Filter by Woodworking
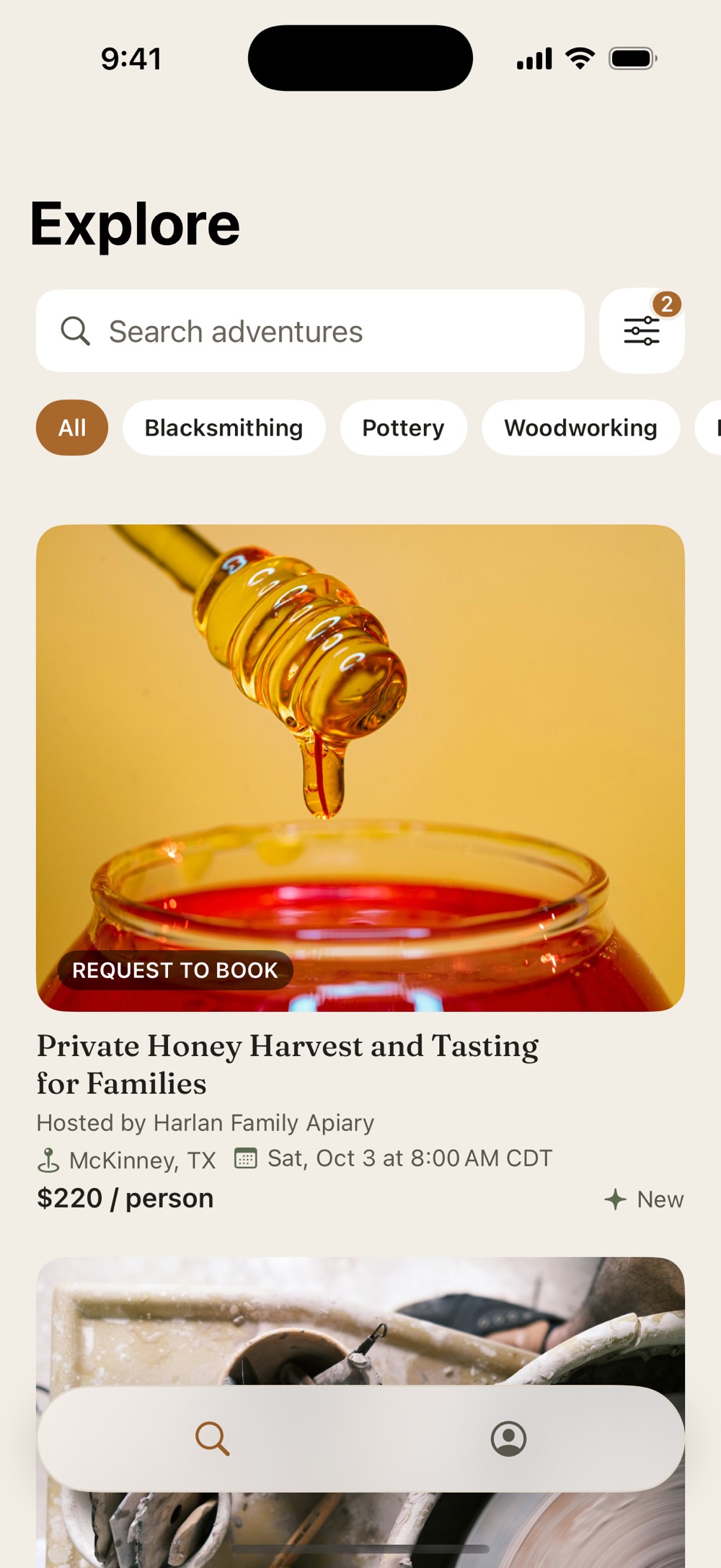Image resolution: width=721 pixels, height=1568 pixels. (x=580, y=428)
